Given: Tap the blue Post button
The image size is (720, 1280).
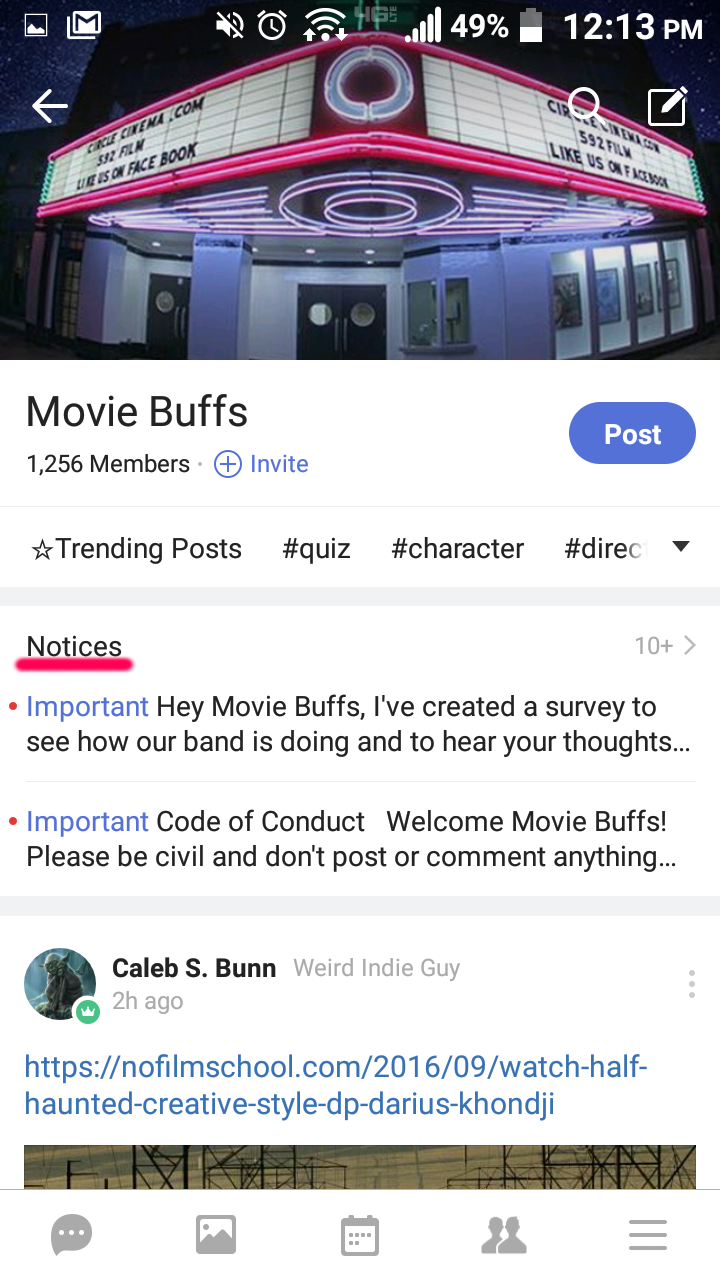Looking at the screenshot, I should [x=632, y=434].
